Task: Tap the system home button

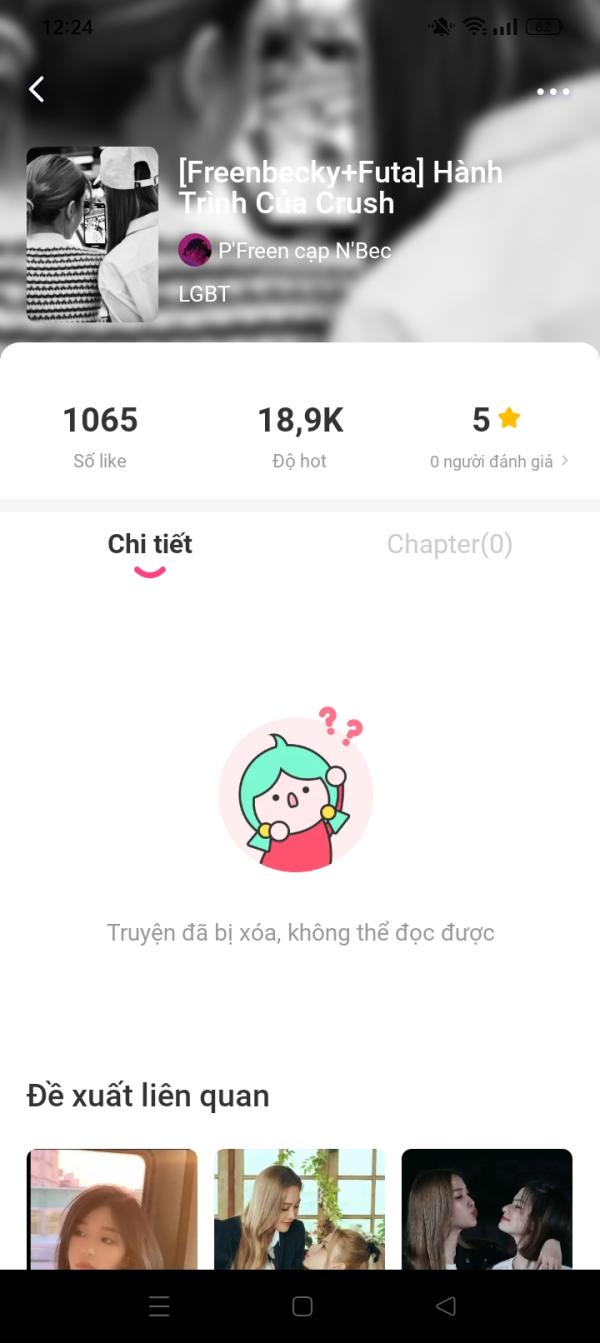Action: 302,1306
